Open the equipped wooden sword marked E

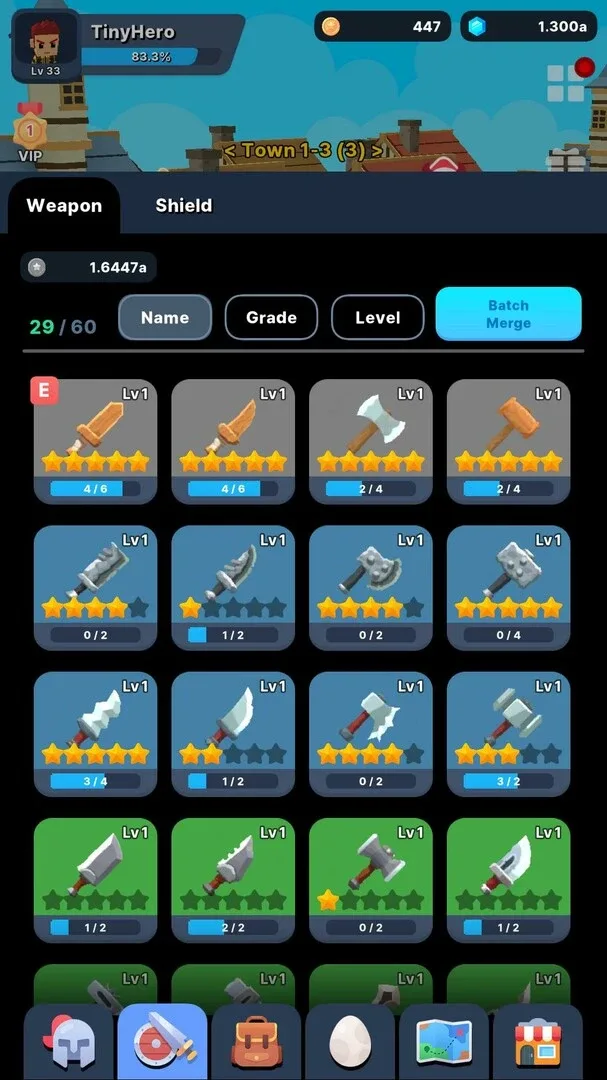[x=95, y=440]
